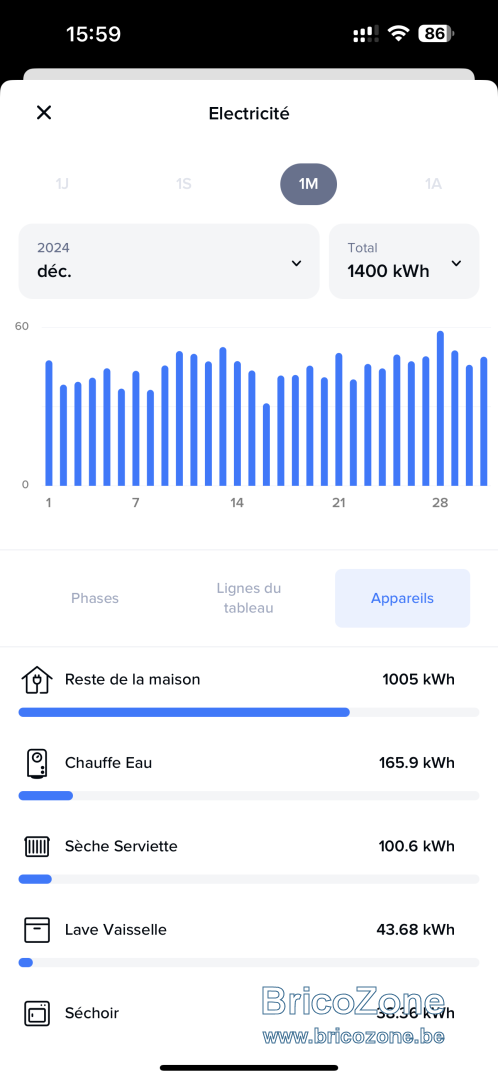The height and width of the screenshot is (1080, 498).
Task: Open the Total 1400 kWh dropdown
Action: point(404,261)
